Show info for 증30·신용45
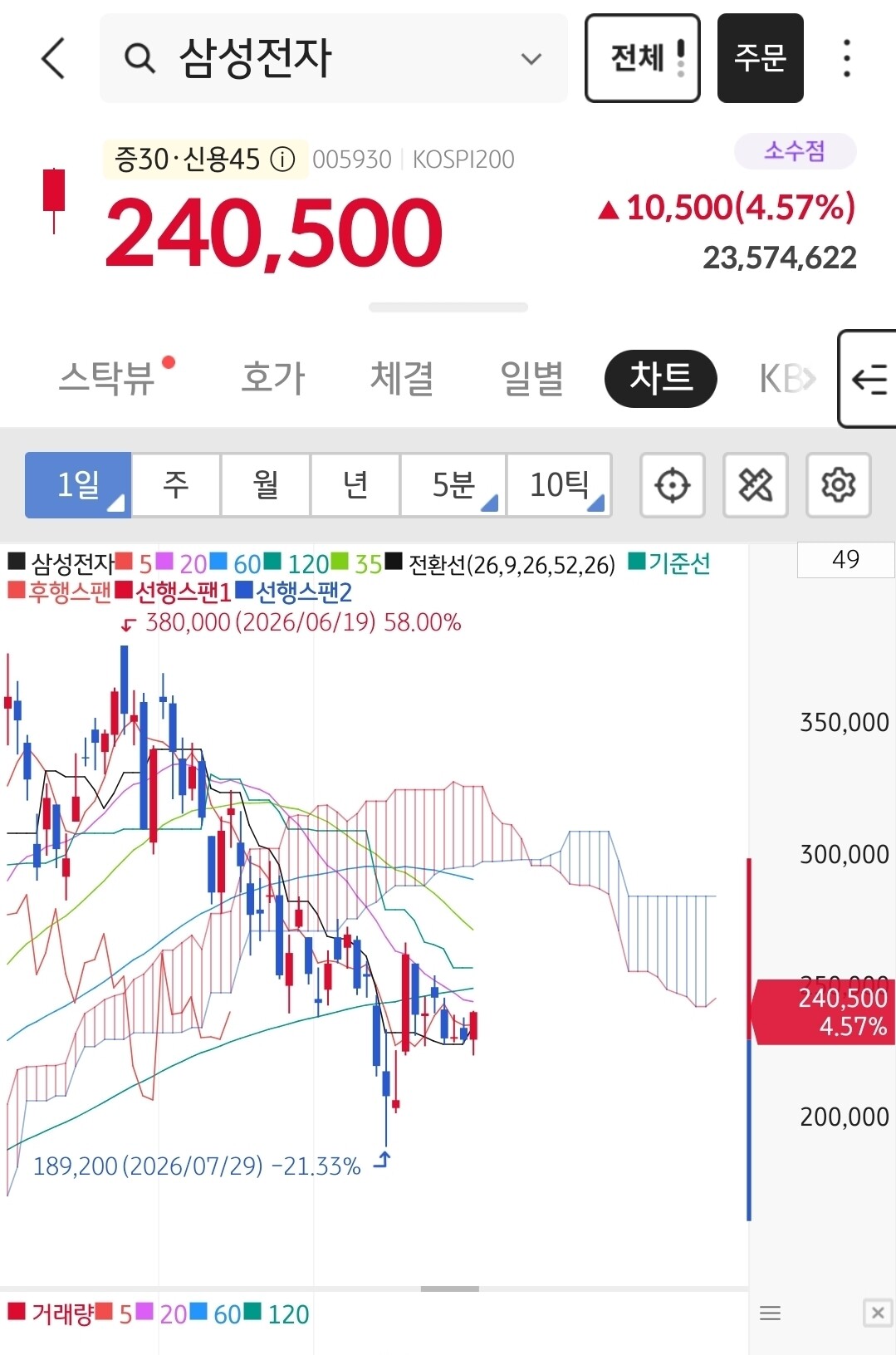 (x=283, y=159)
